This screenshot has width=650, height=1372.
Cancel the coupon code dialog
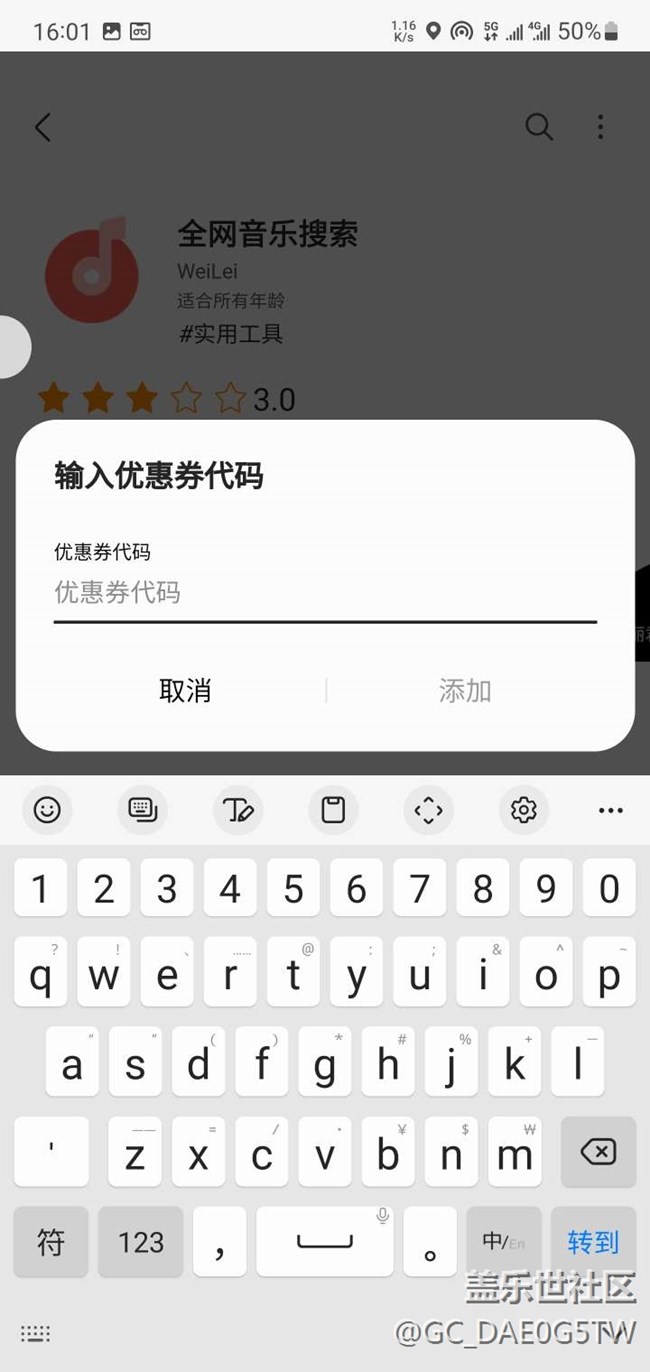185,690
